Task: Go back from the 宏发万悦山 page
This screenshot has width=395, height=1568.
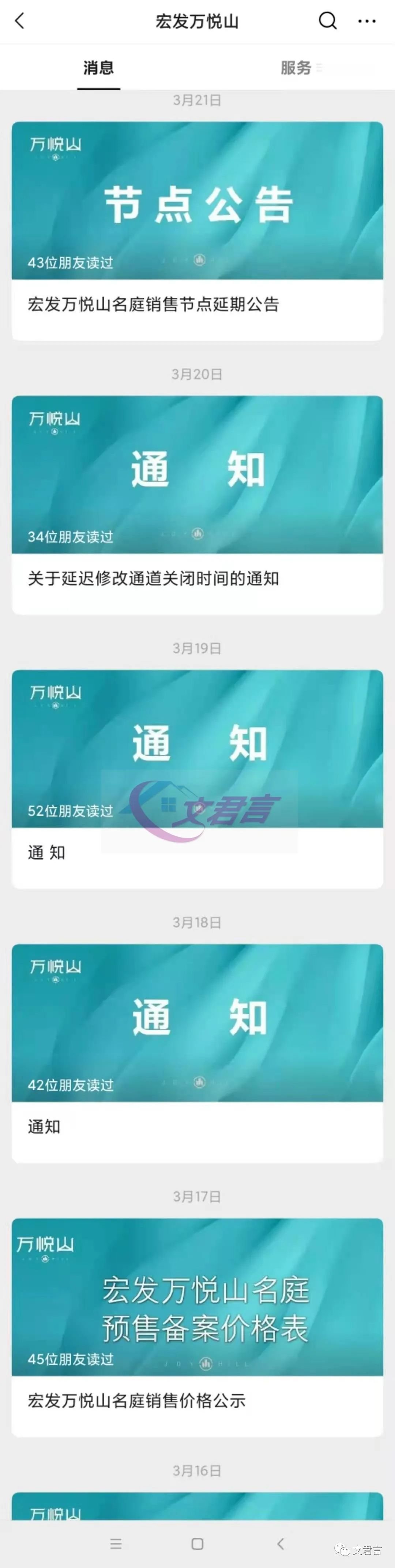Action: point(19,21)
